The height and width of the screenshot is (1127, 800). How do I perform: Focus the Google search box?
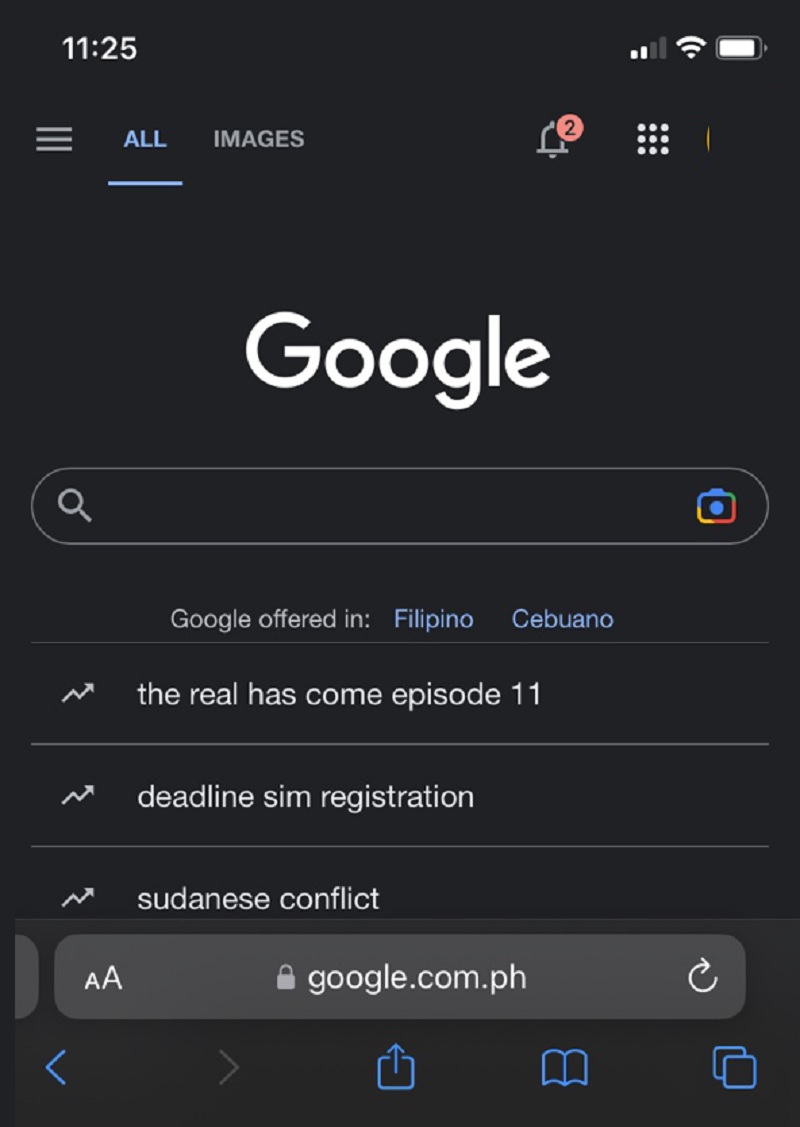tap(380, 506)
